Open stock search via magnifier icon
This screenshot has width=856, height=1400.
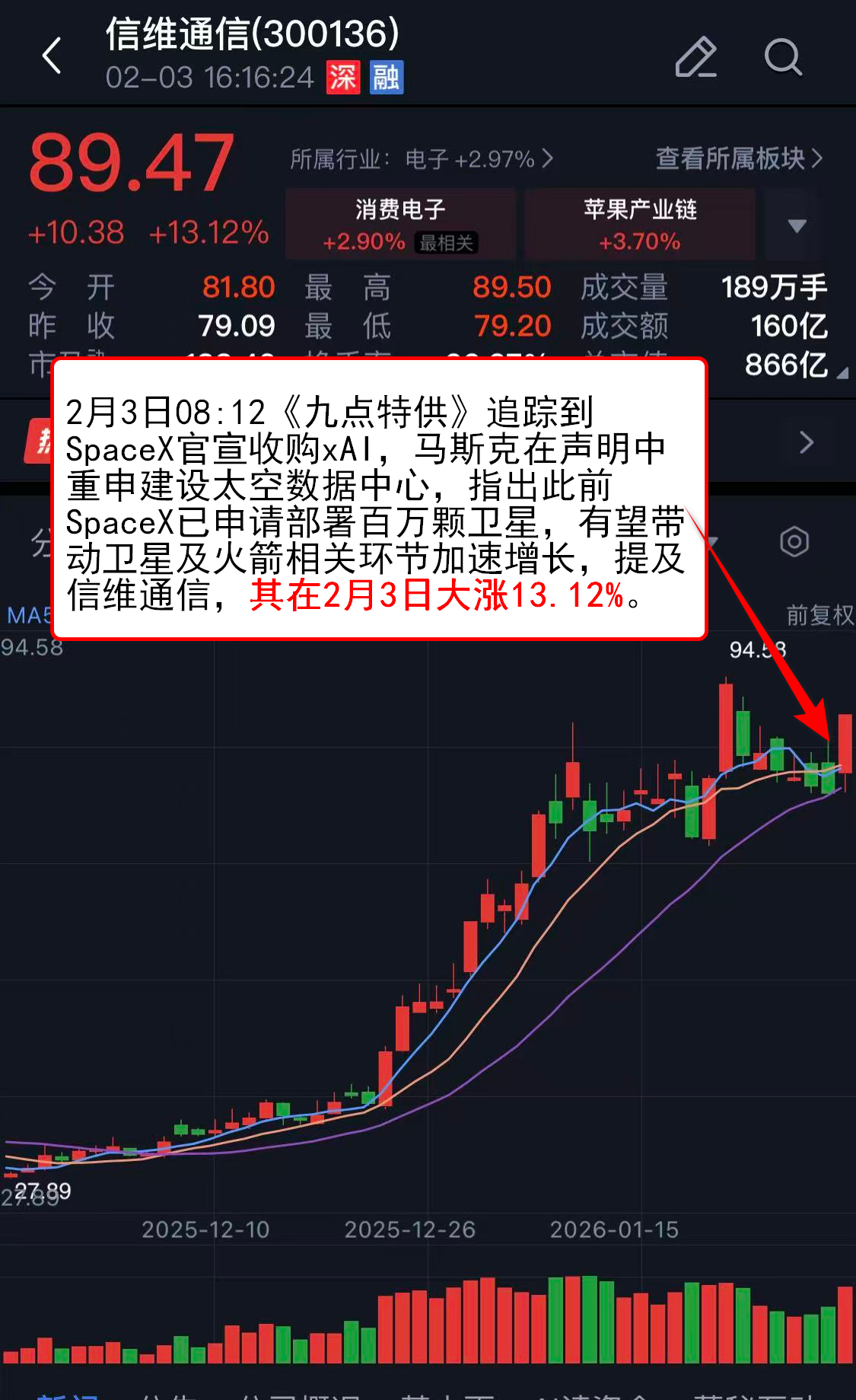(782, 57)
